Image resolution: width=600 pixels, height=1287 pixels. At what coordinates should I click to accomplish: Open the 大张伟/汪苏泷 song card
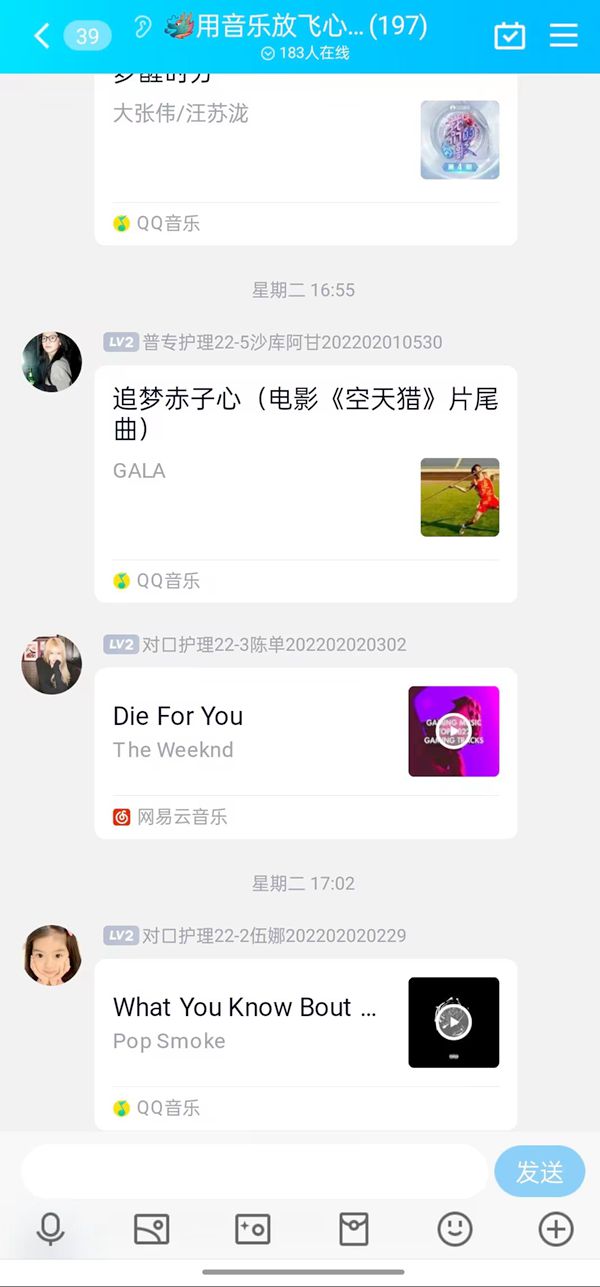pos(305,150)
